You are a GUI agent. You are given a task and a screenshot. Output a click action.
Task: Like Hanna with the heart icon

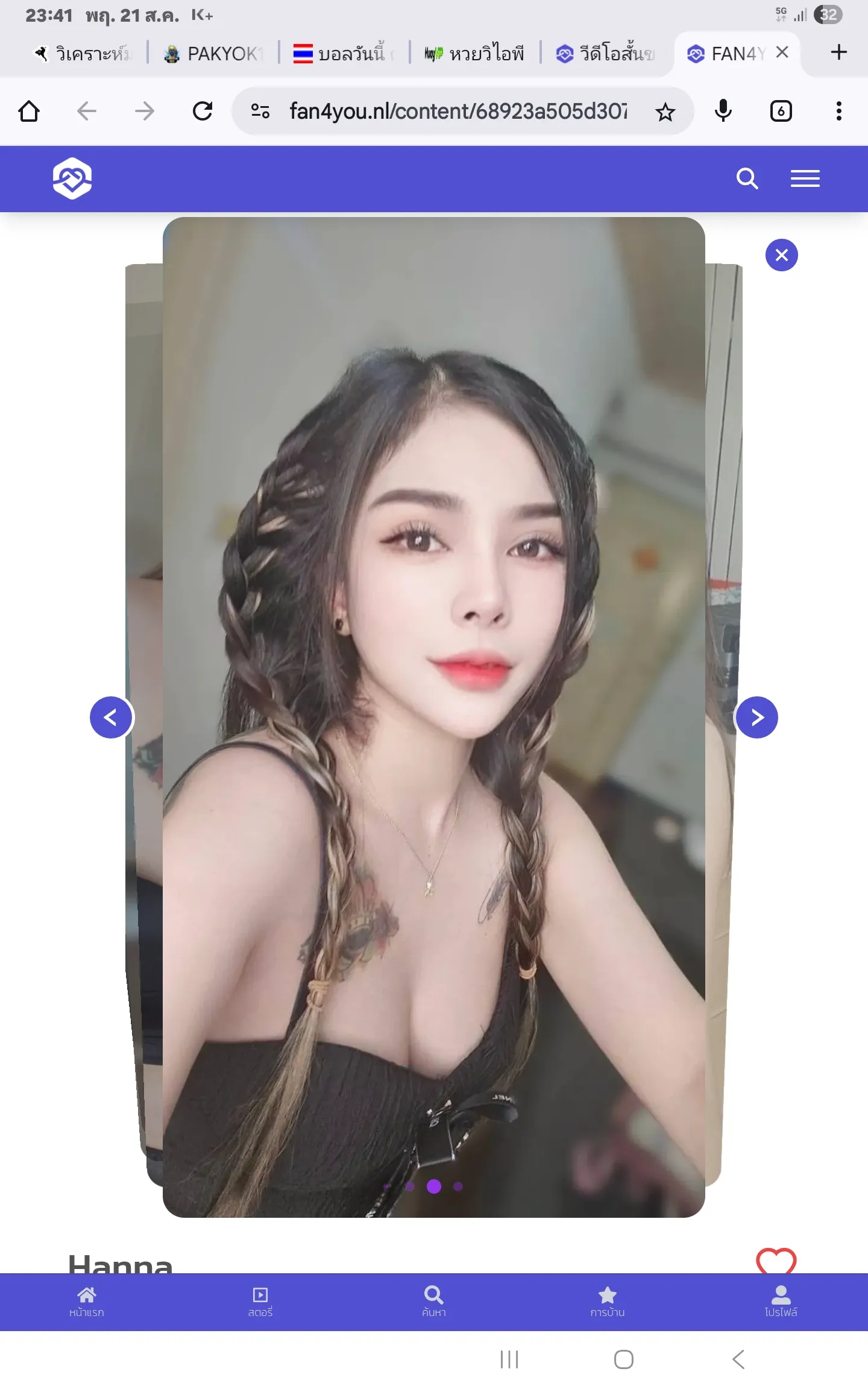pyautogui.click(x=776, y=1261)
